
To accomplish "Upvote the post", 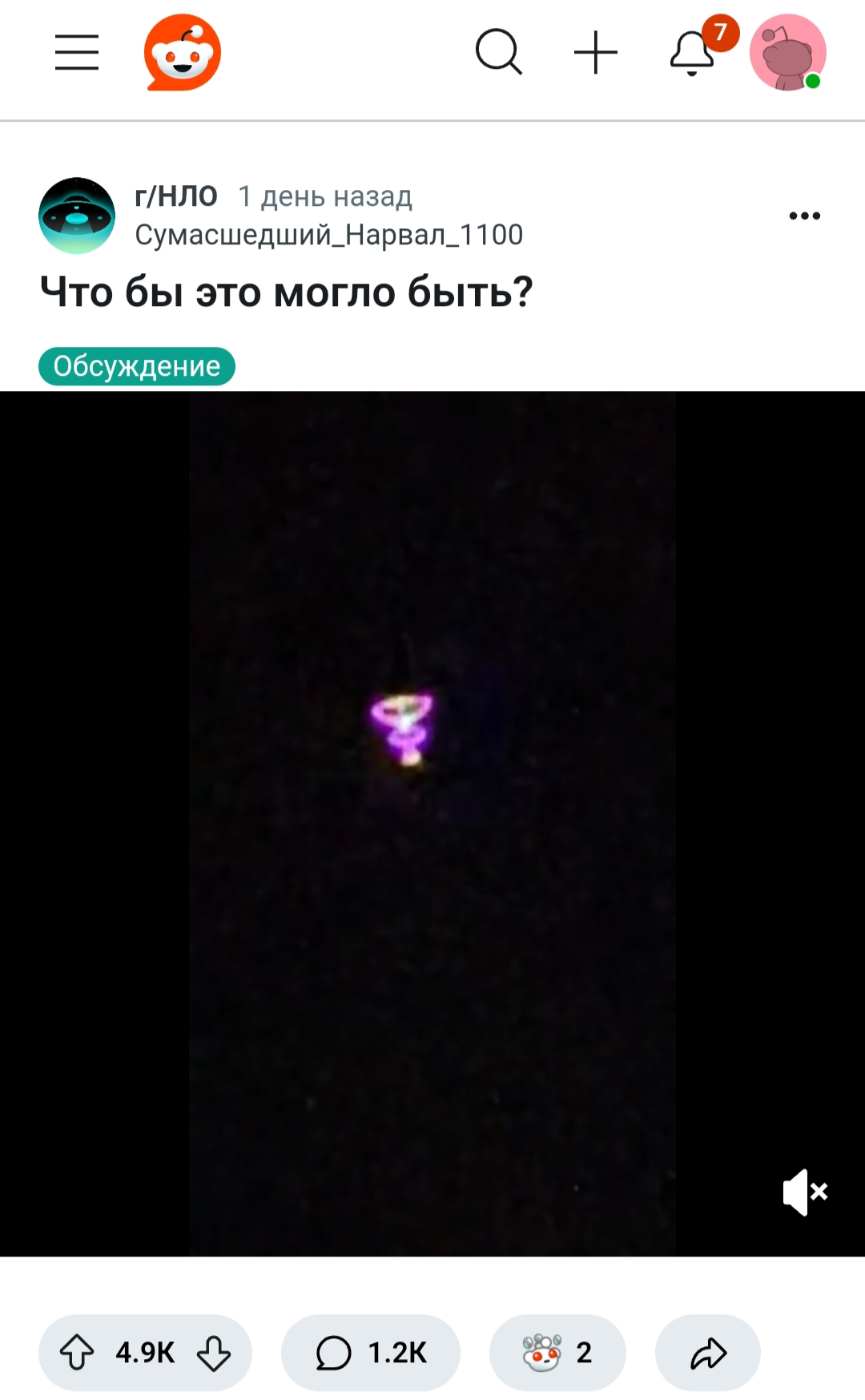I will click(77, 1353).
